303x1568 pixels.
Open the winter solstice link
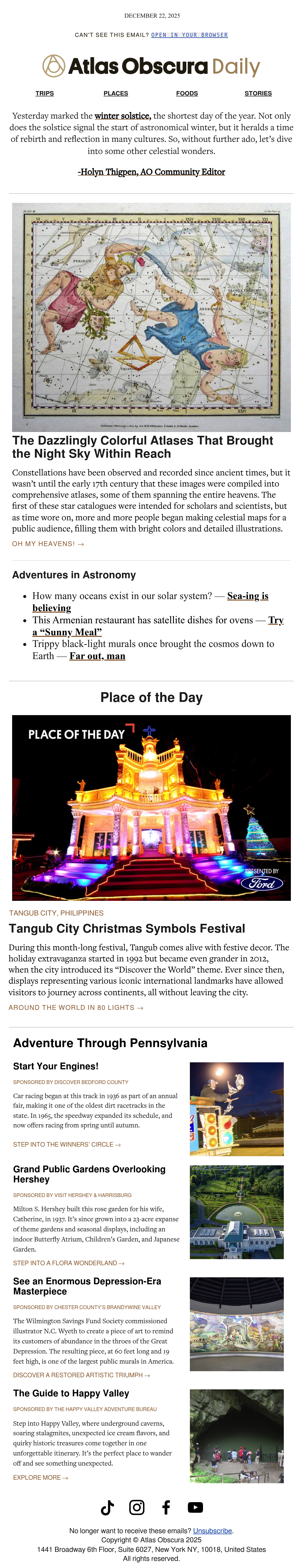(122, 116)
